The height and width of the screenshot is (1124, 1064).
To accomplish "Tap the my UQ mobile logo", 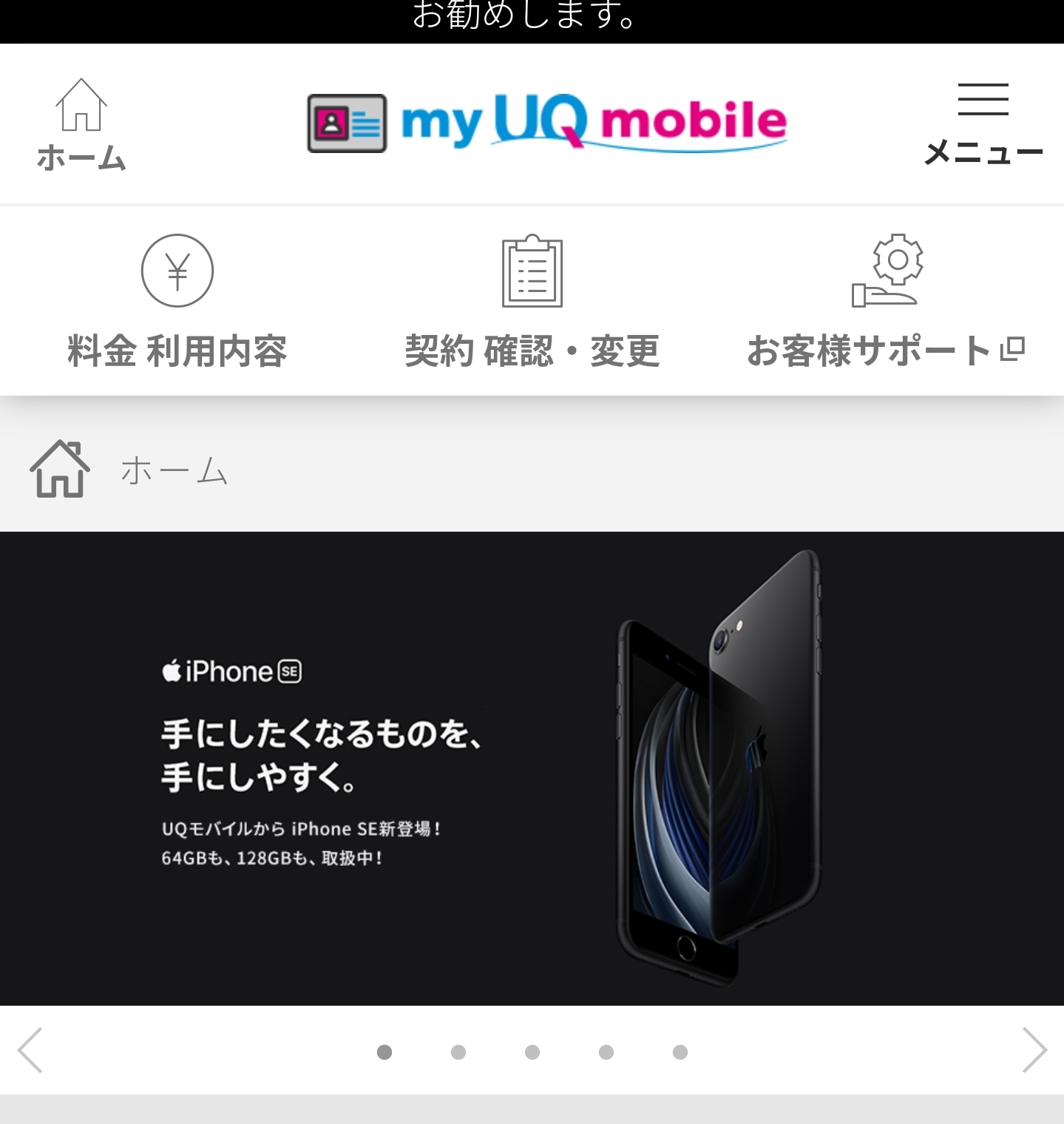I will point(547,123).
